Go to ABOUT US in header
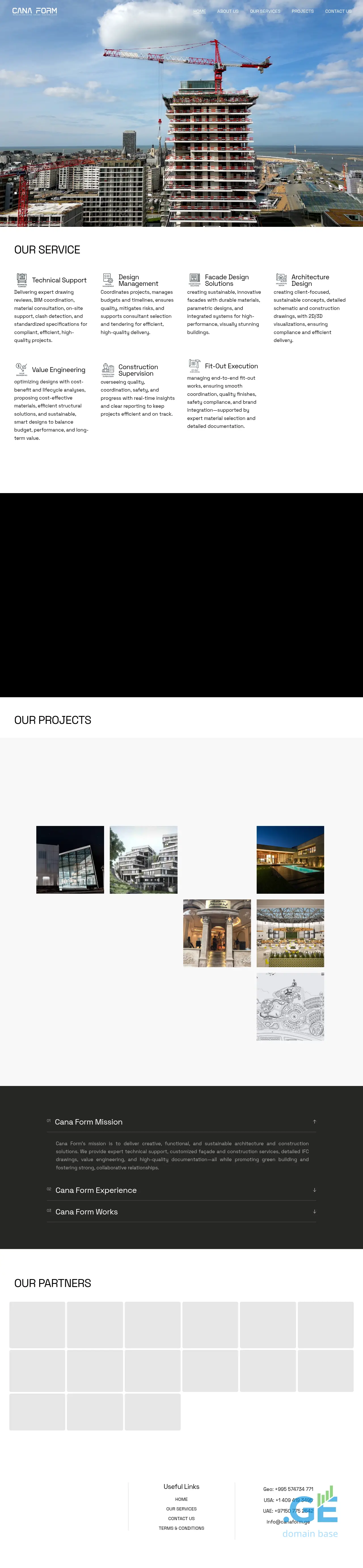 click(228, 12)
